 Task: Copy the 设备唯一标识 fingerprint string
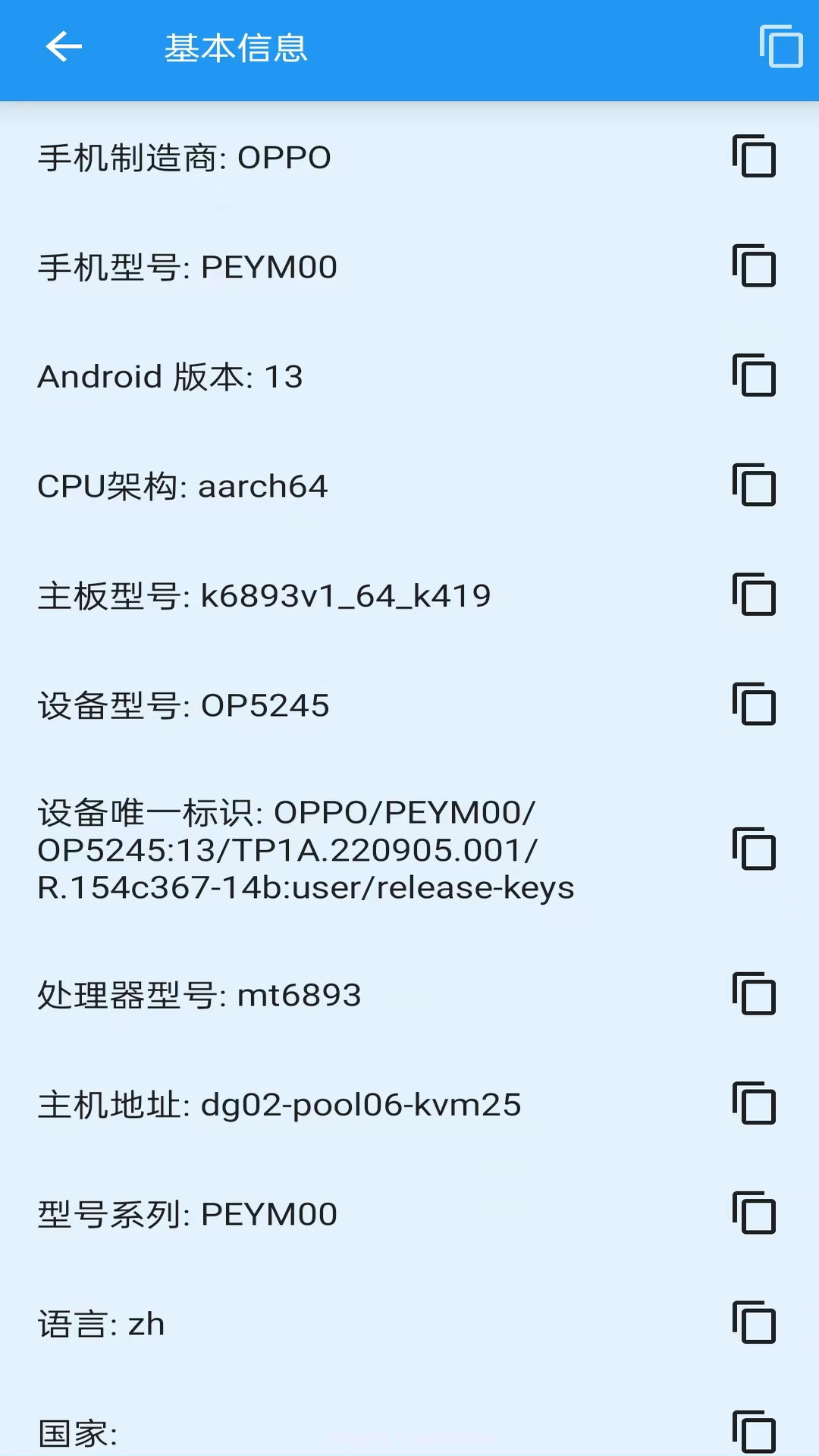click(x=755, y=849)
